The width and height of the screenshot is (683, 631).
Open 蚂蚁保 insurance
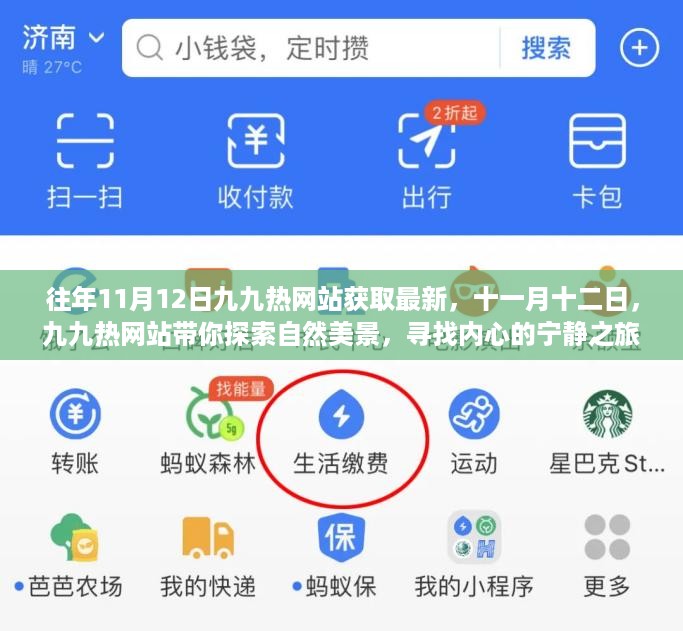(x=341, y=555)
